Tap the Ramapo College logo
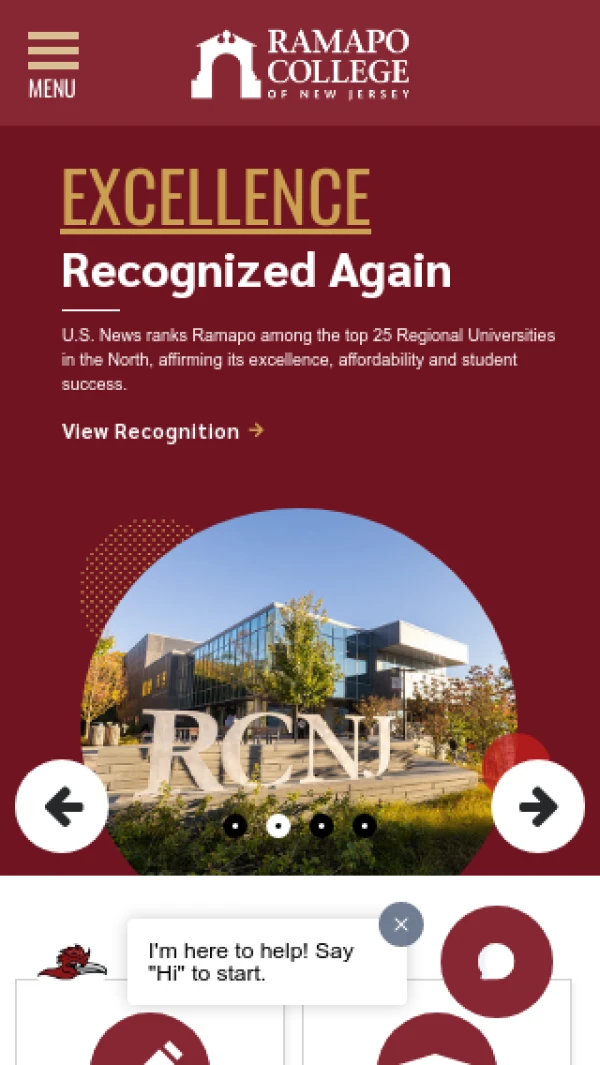The width and height of the screenshot is (600, 1065). pyautogui.click(x=300, y=64)
